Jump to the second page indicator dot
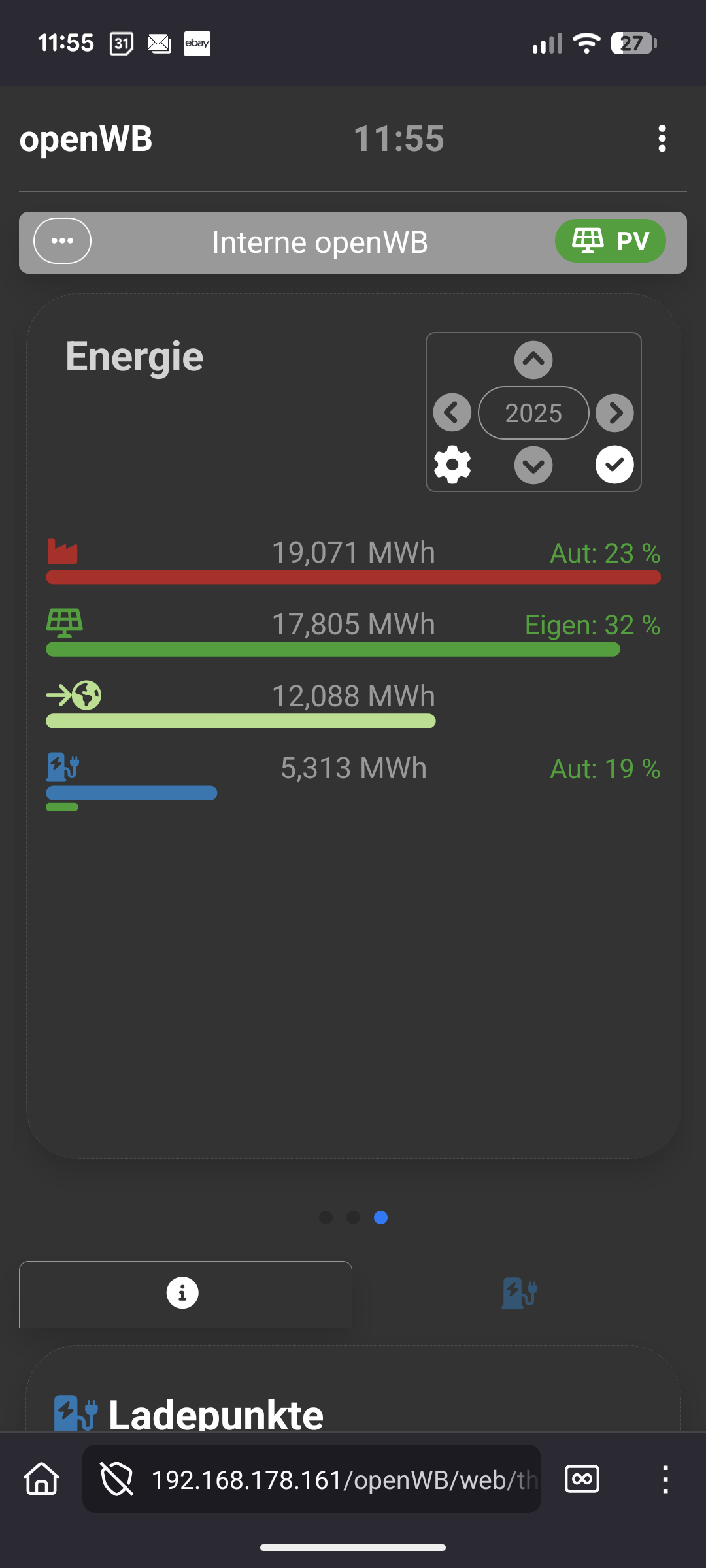The width and height of the screenshot is (706, 1568). (x=354, y=1217)
